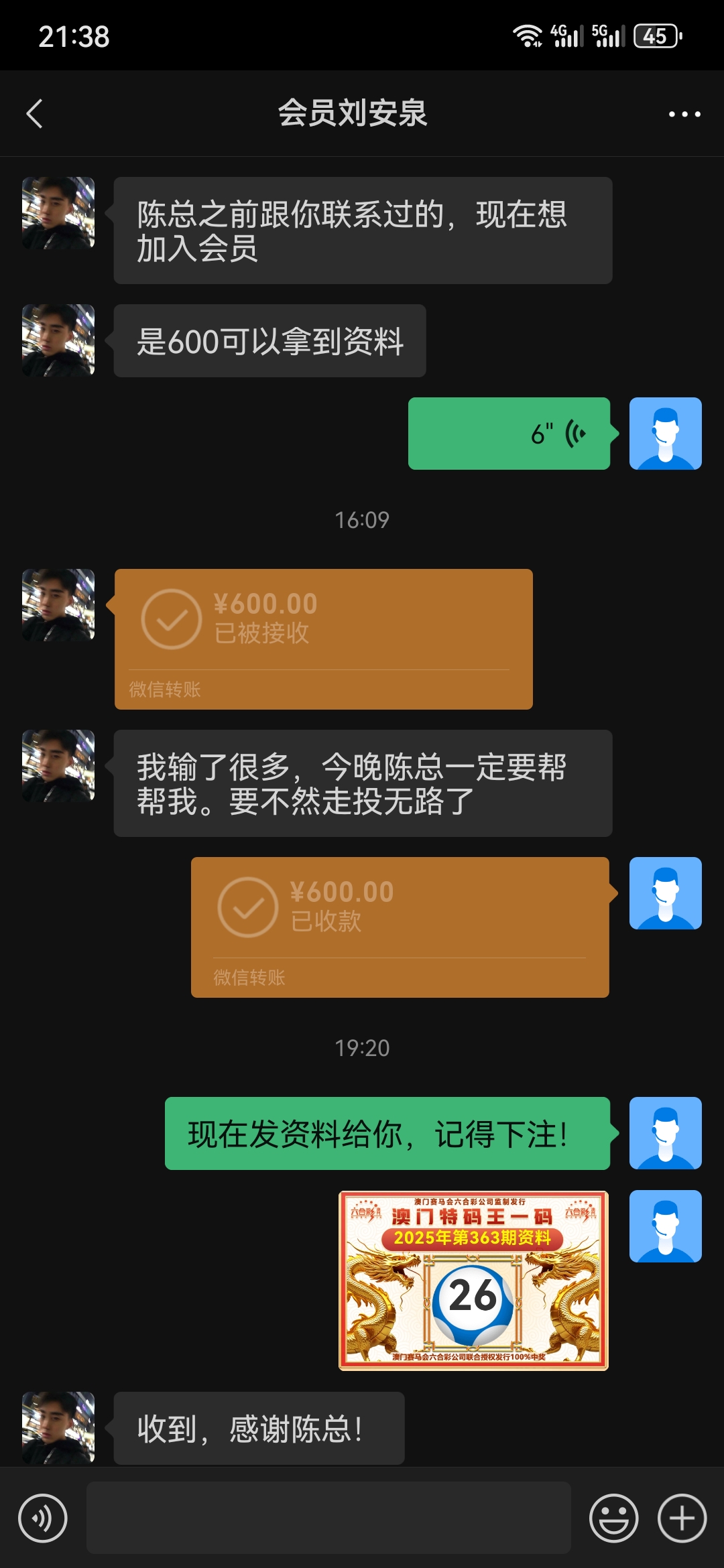Image resolution: width=724 pixels, height=1568 pixels.
Task: View the sent 第363期资料 image
Action: coord(473,1280)
